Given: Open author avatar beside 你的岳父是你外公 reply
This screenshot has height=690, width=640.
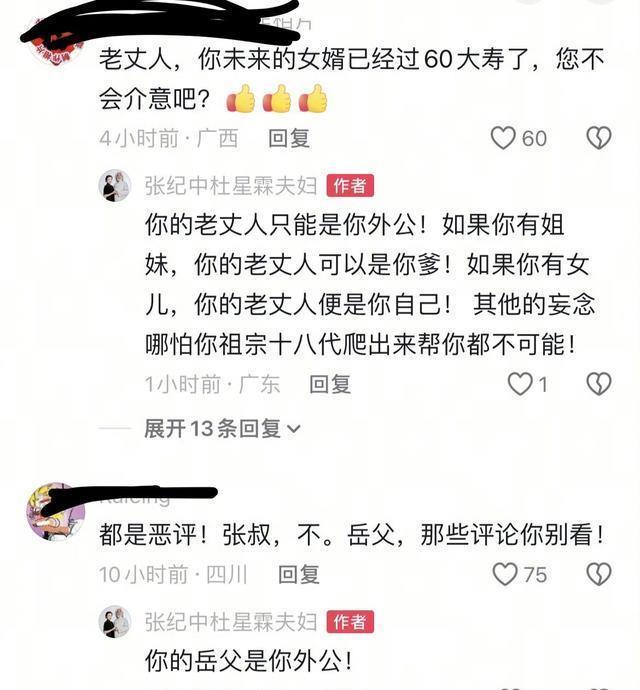Looking at the screenshot, I should point(116,622).
